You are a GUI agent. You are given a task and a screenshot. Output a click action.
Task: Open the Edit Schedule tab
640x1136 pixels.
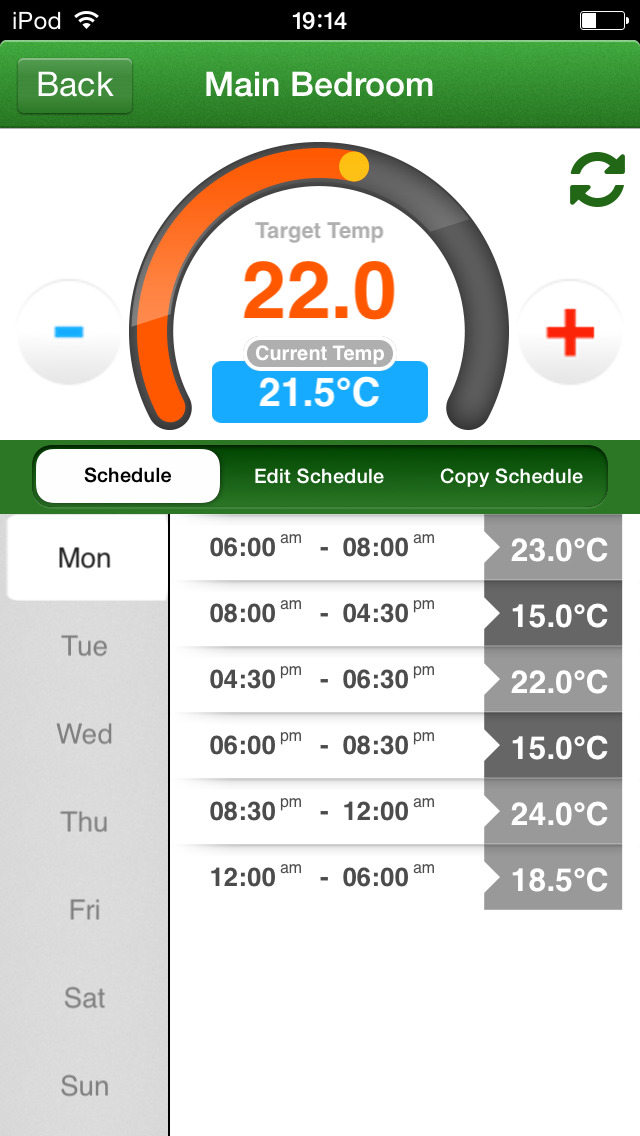318,476
